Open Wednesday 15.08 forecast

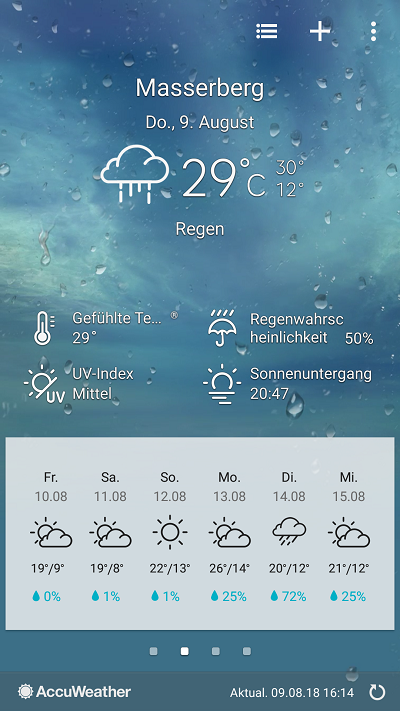click(349, 537)
